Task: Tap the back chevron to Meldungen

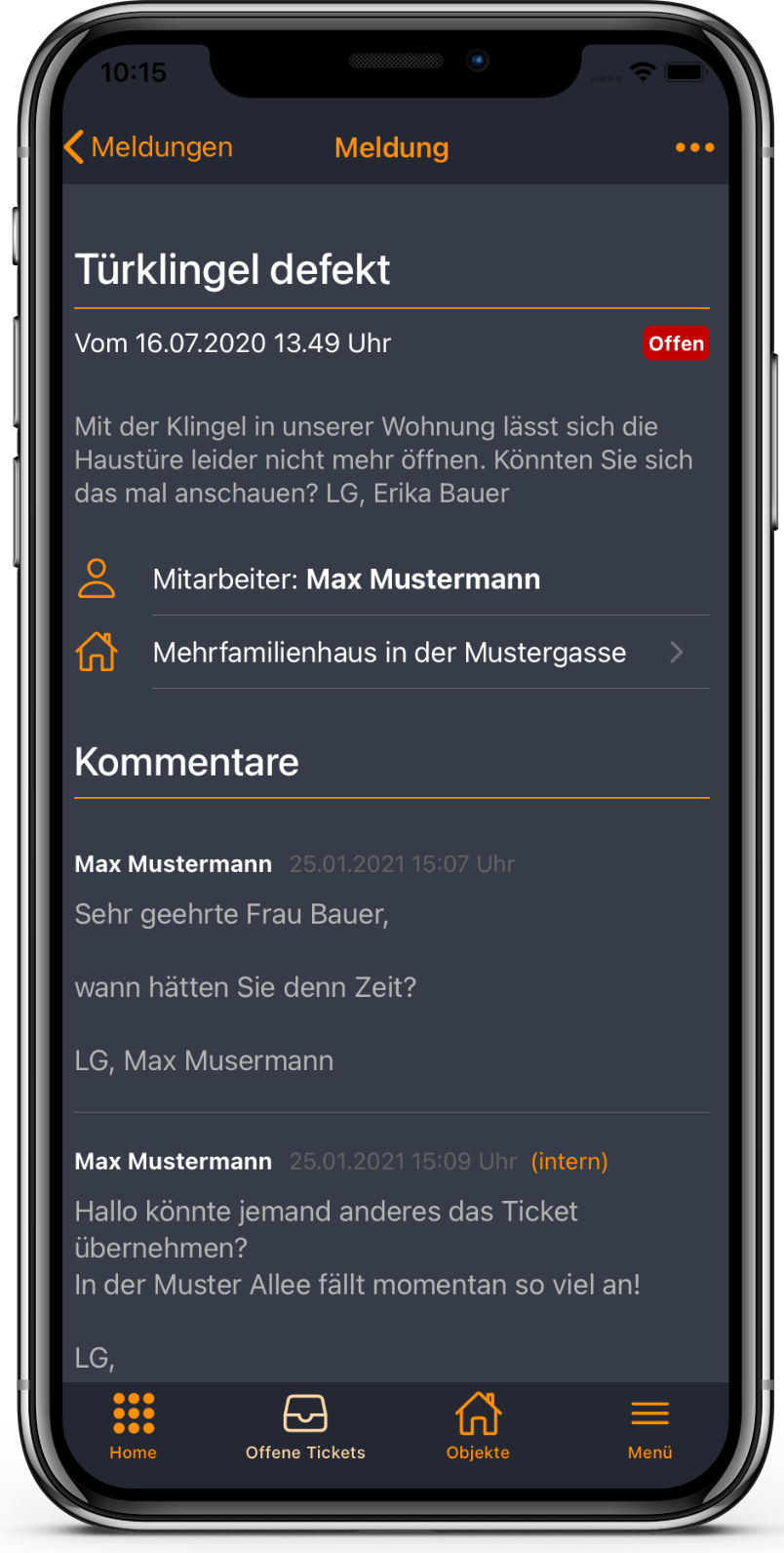Action: pyautogui.click(x=73, y=146)
